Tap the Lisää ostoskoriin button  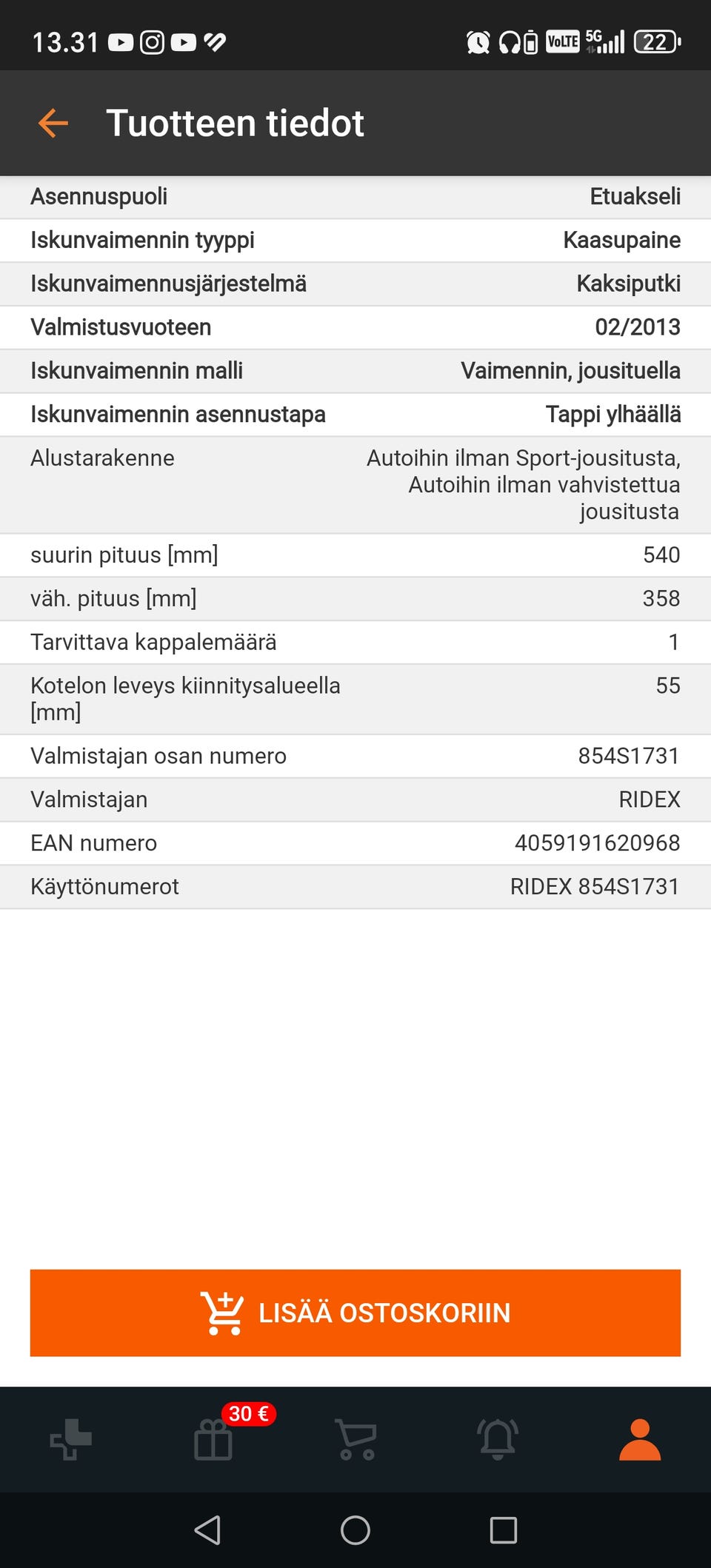click(x=355, y=1313)
